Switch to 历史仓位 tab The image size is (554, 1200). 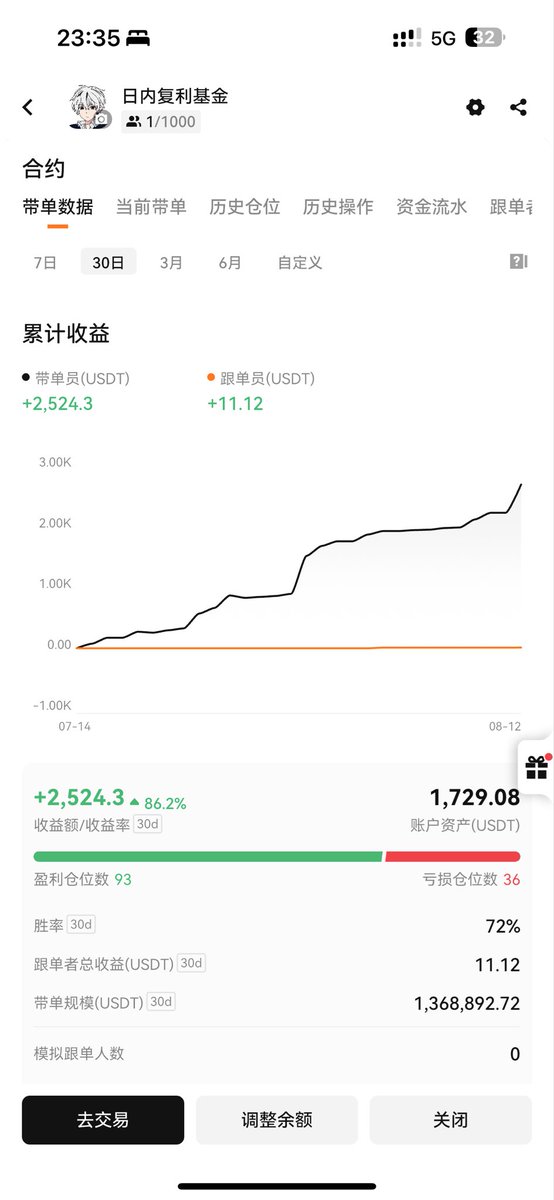[245, 207]
